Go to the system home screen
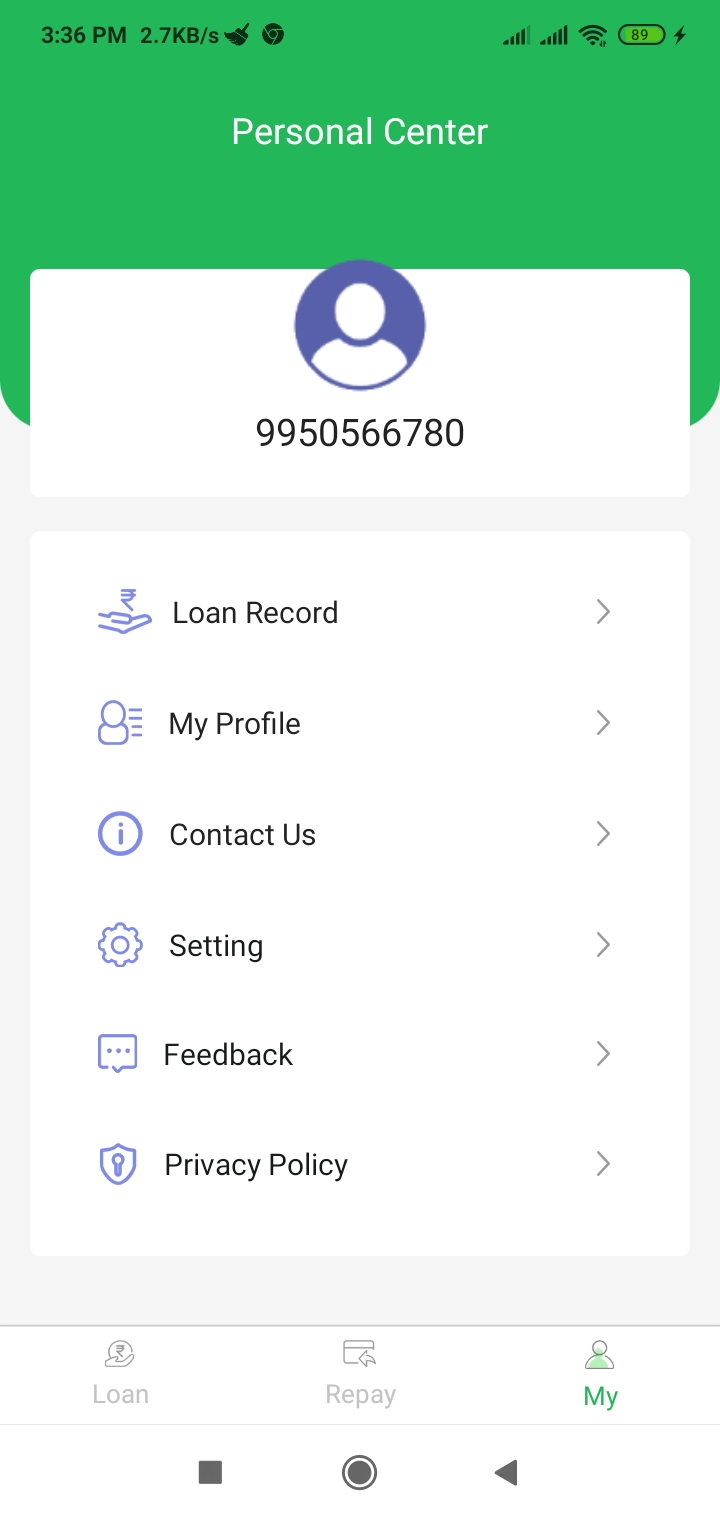Image resolution: width=720 pixels, height=1520 pixels. pyautogui.click(x=359, y=1472)
